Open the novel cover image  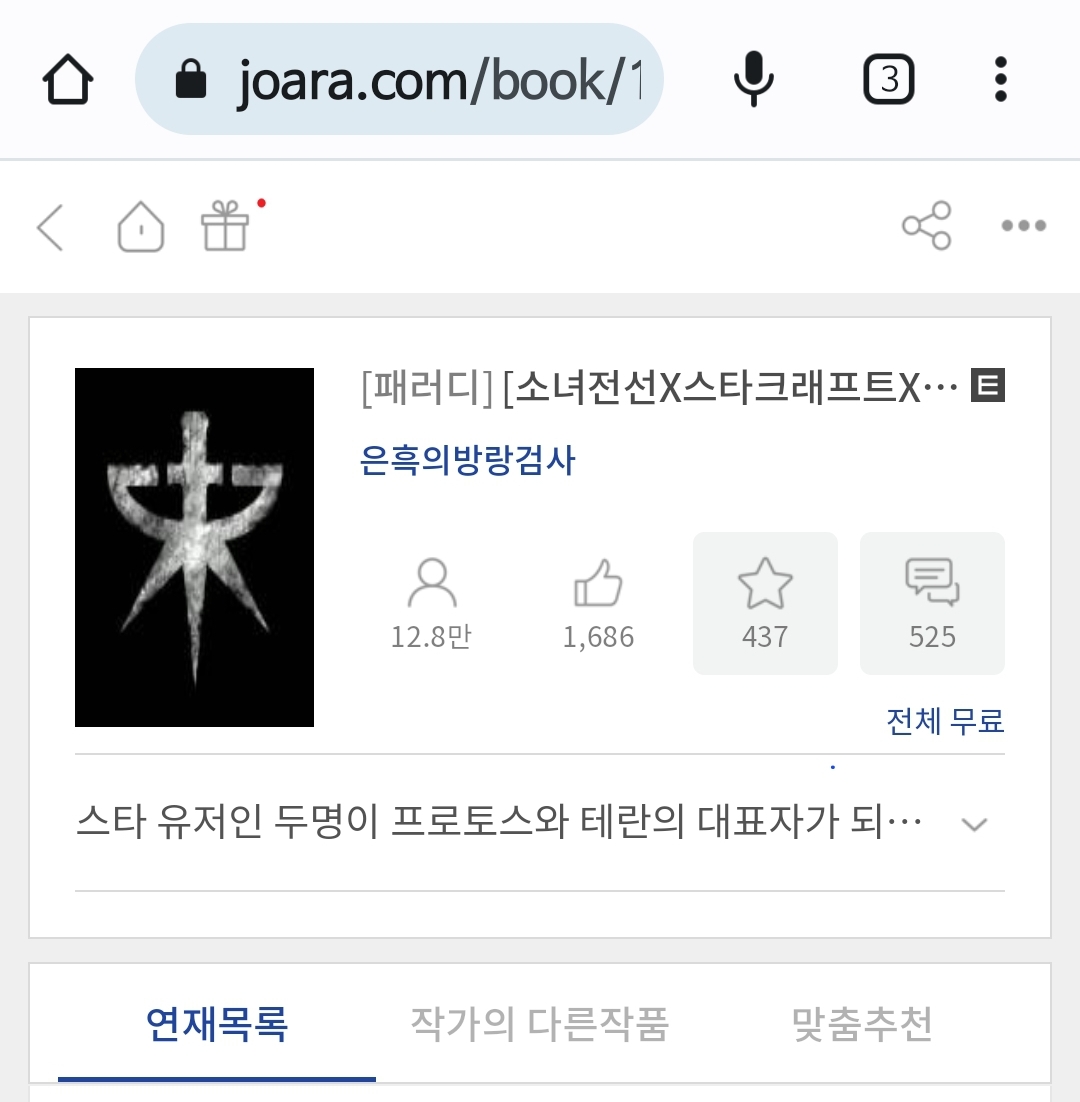(194, 547)
